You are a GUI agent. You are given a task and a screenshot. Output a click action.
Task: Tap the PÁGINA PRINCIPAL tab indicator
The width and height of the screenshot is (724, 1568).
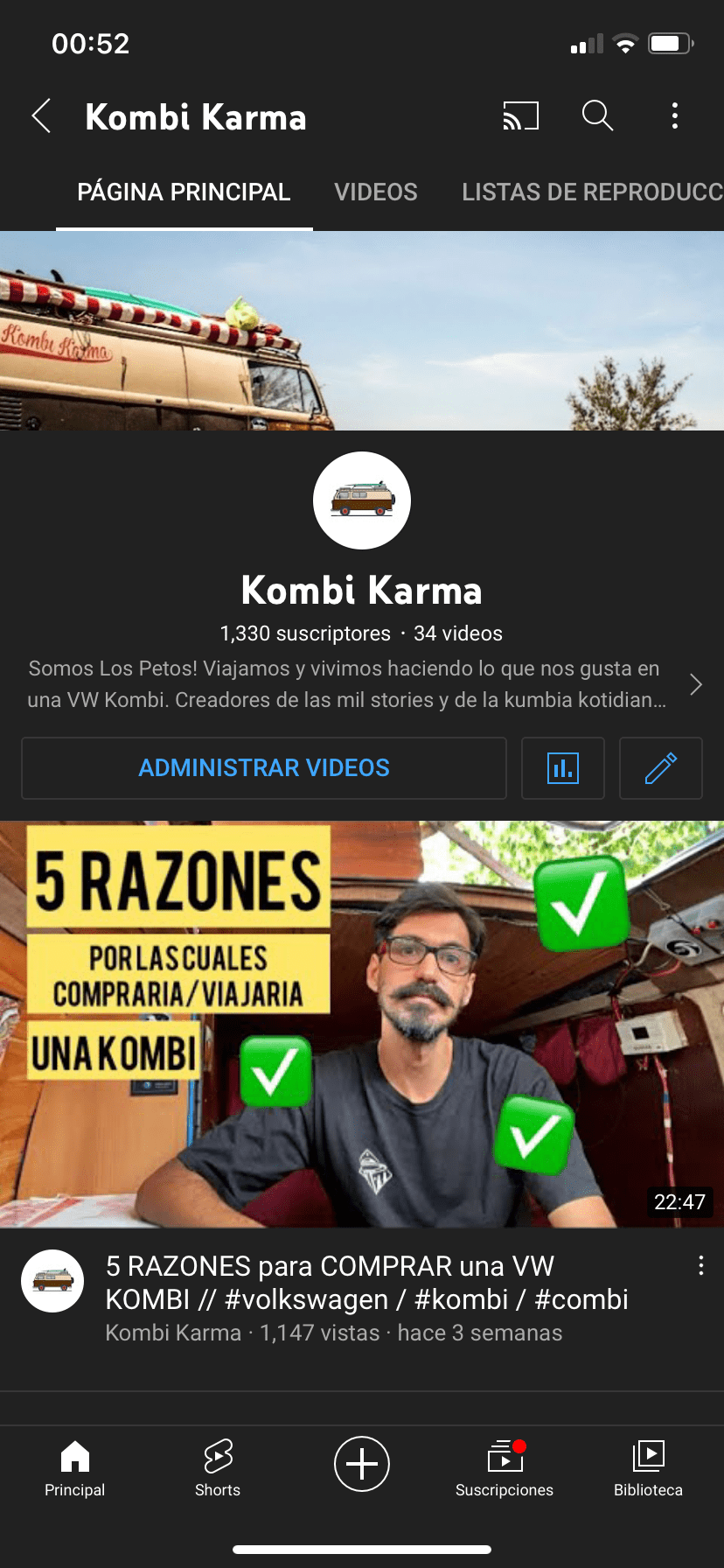point(183,192)
